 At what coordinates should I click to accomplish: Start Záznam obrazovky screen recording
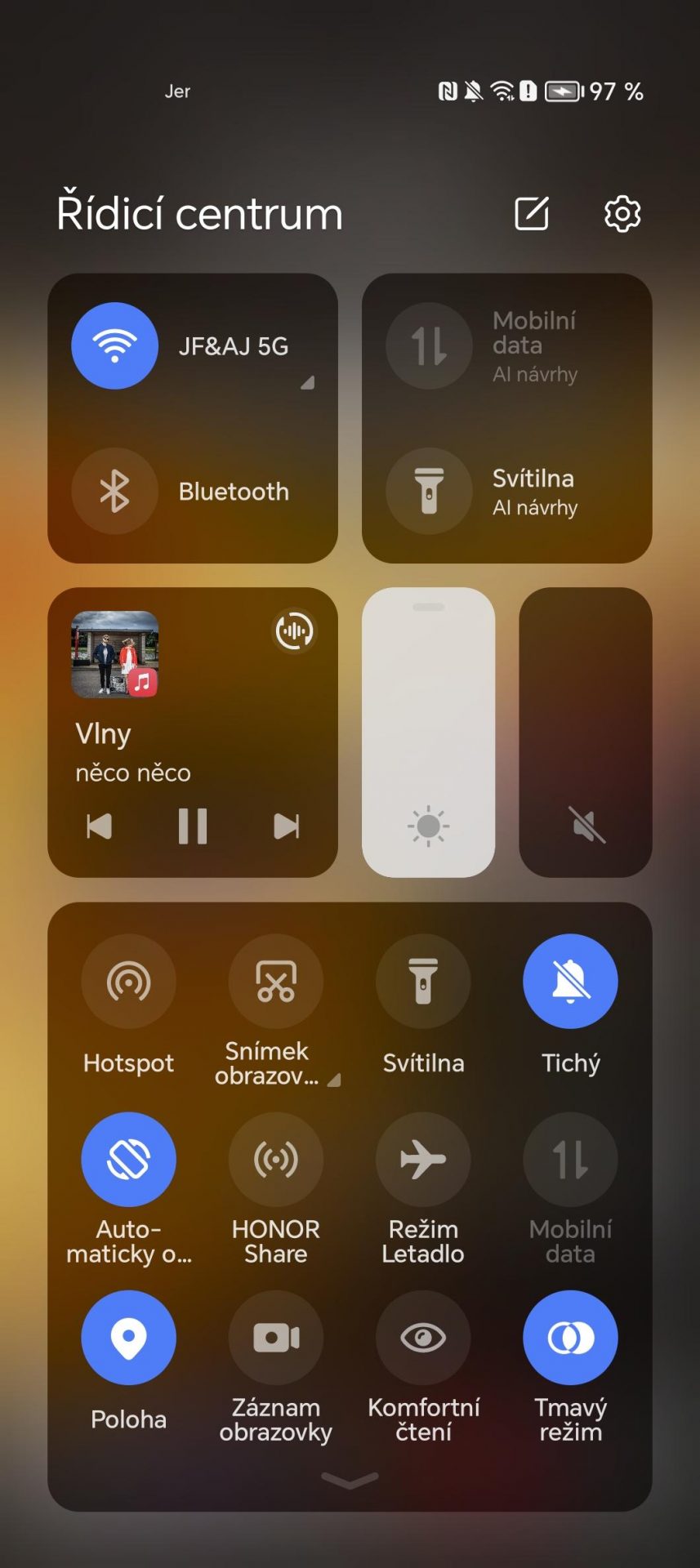coord(276,1337)
